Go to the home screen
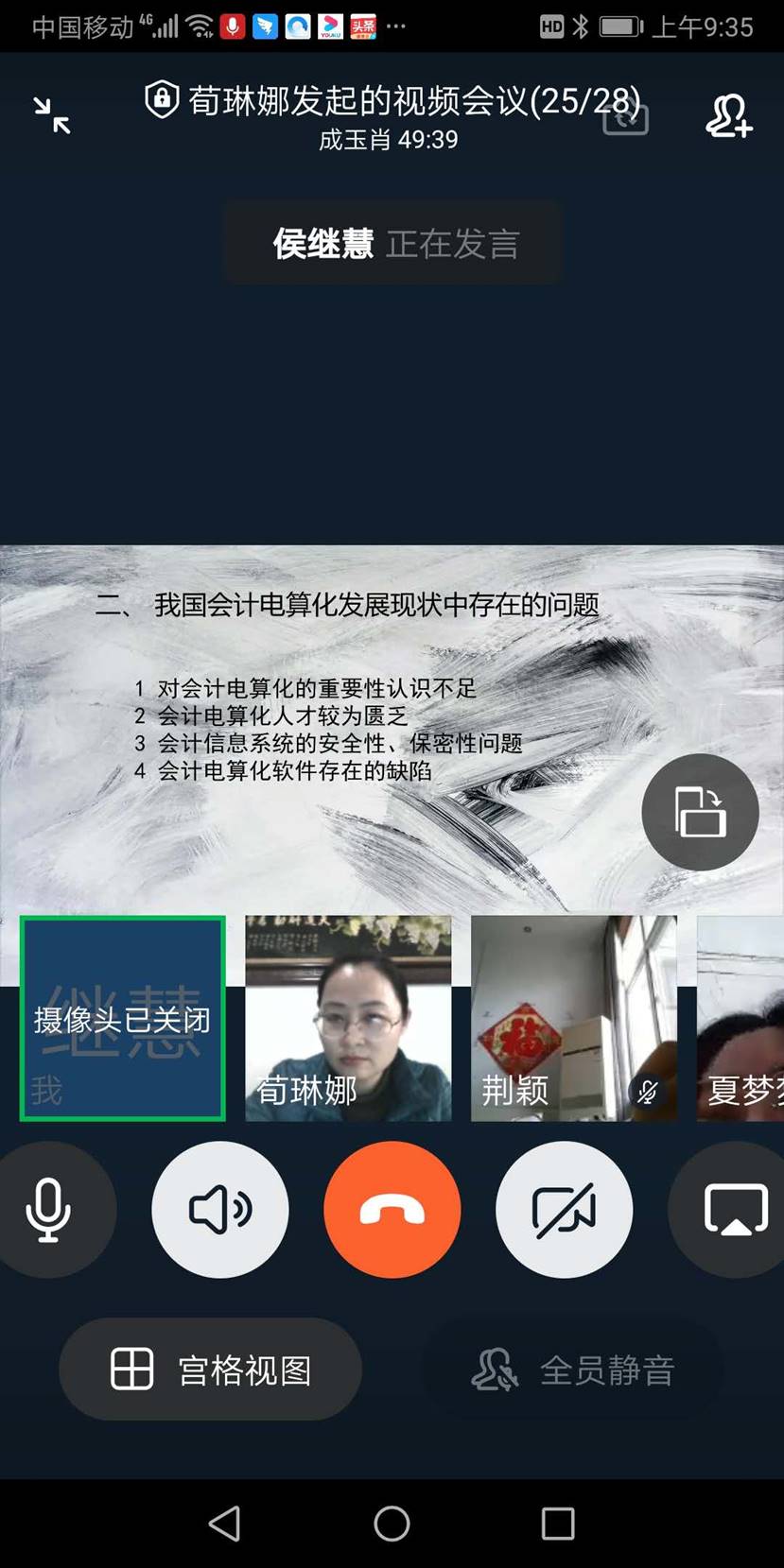The height and width of the screenshot is (1568, 784). (x=392, y=1523)
